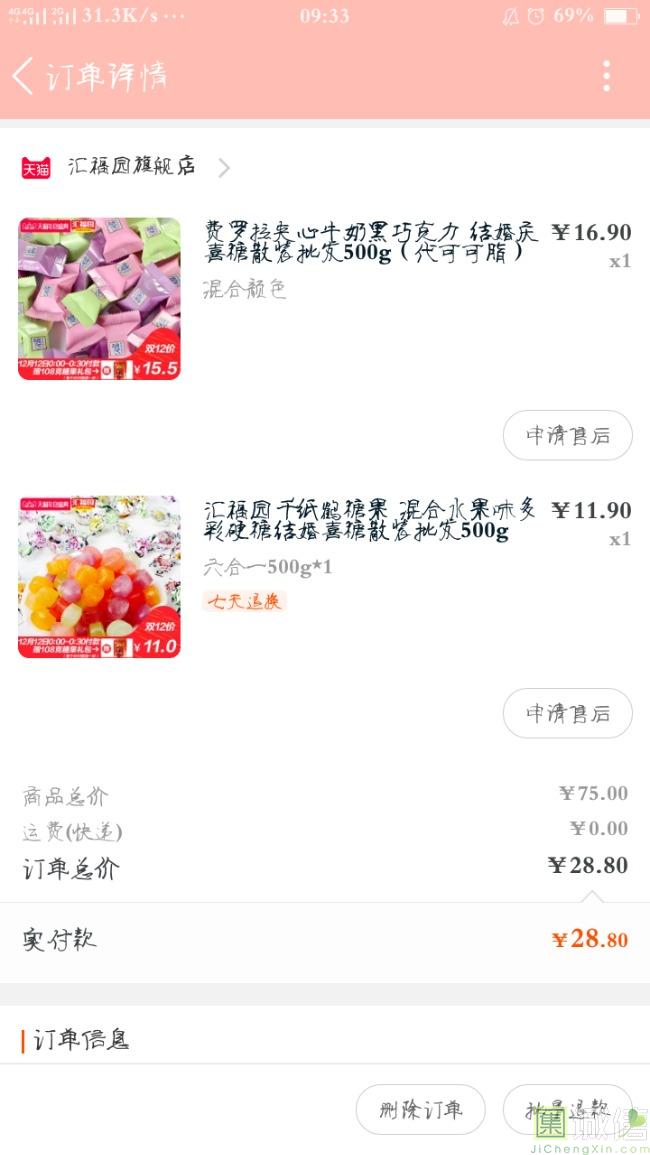
Task: Tap 申请售后 for the 千纸鹤糖果 item
Action: coord(567,713)
